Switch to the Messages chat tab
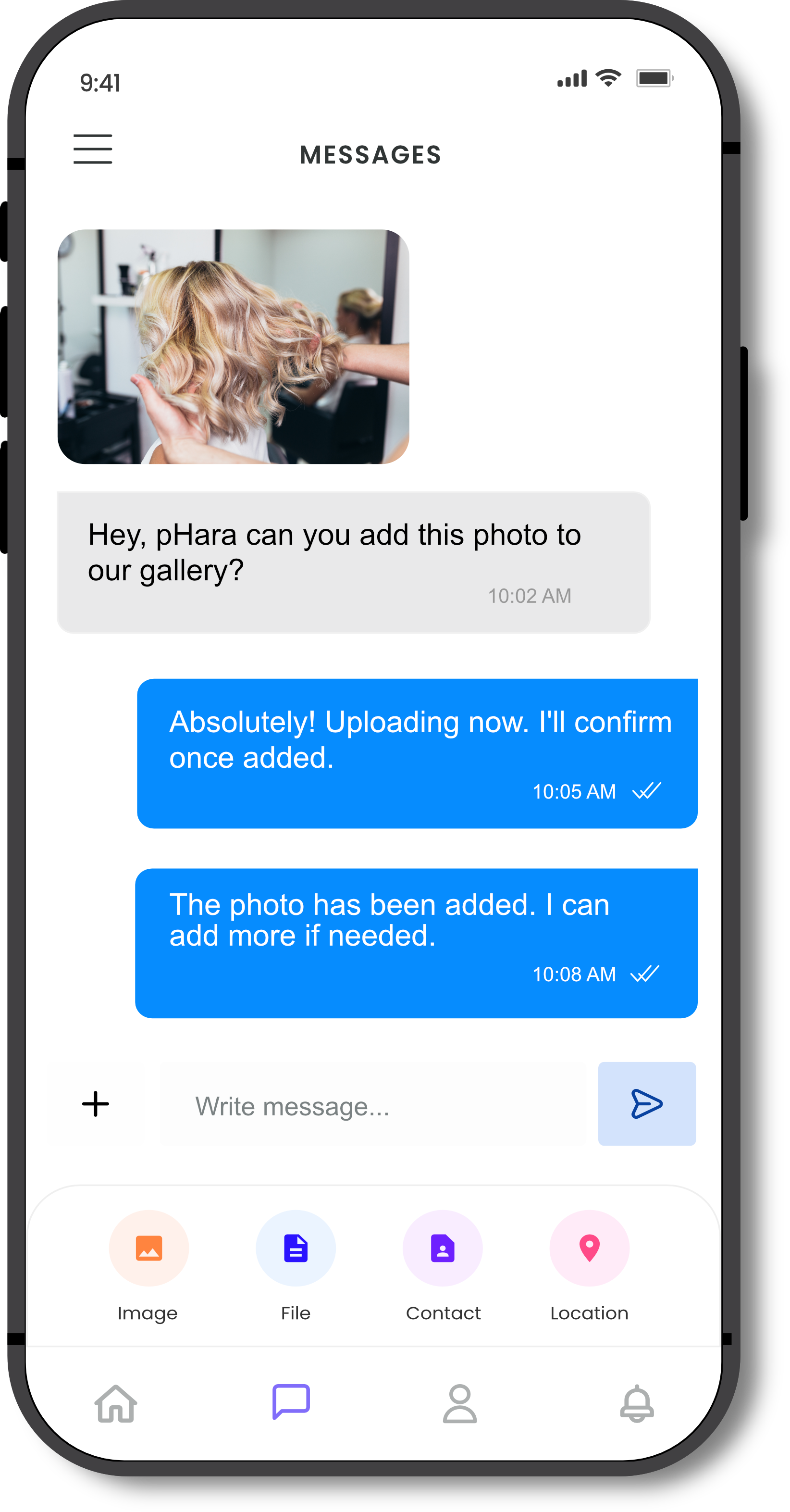The image size is (790, 1512). pyautogui.click(x=291, y=1401)
